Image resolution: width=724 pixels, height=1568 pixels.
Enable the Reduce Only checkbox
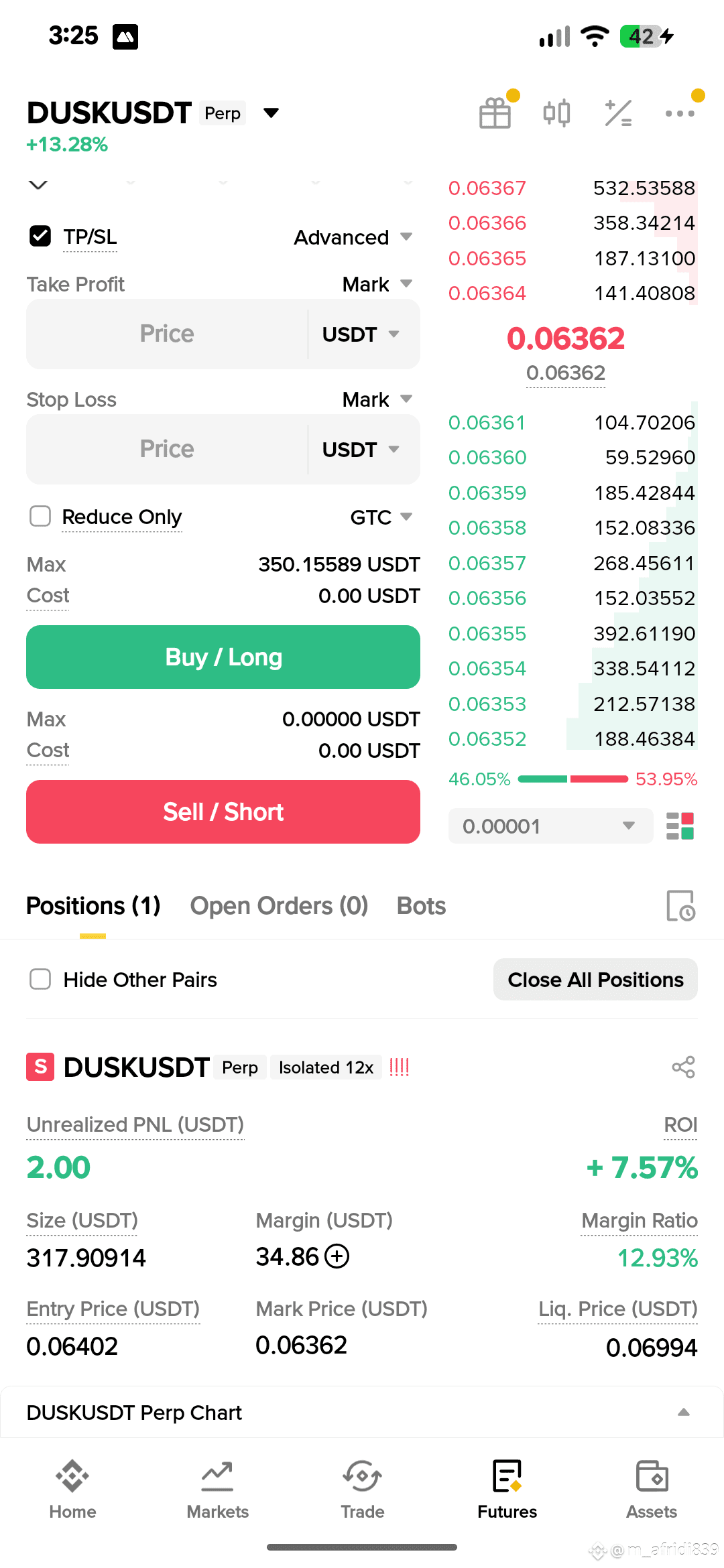click(x=40, y=516)
